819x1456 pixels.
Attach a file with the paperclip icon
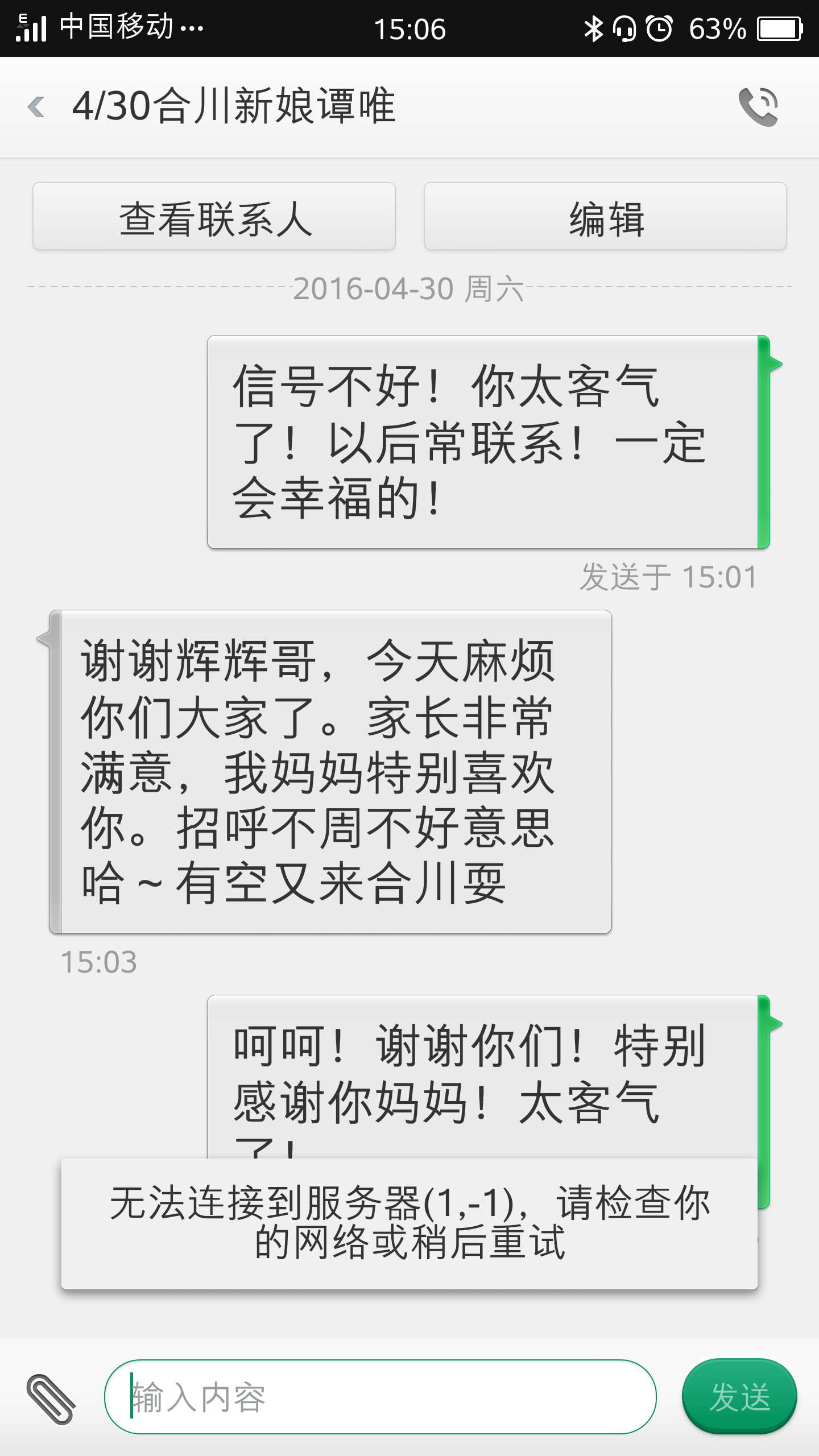pos(51,1399)
